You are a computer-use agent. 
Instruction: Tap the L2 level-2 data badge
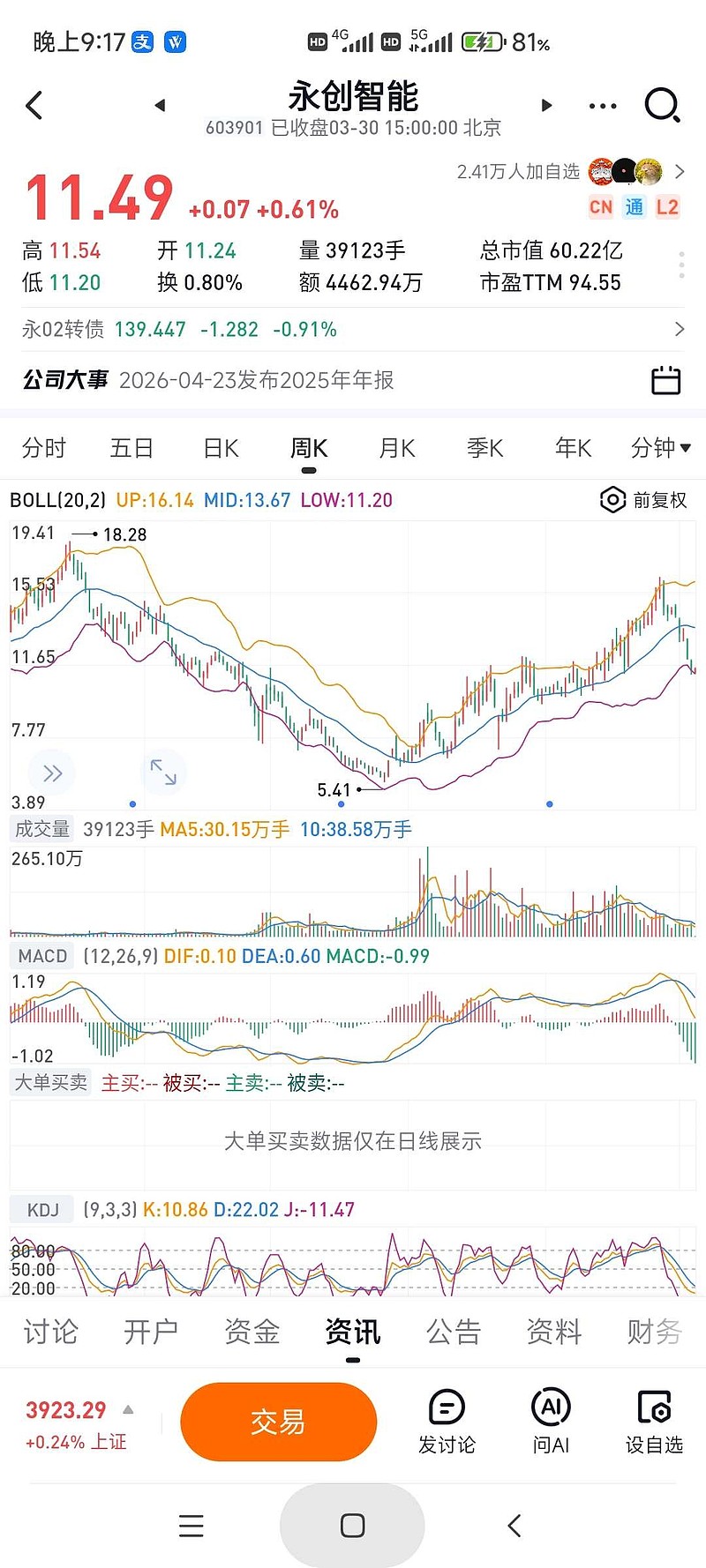[668, 206]
